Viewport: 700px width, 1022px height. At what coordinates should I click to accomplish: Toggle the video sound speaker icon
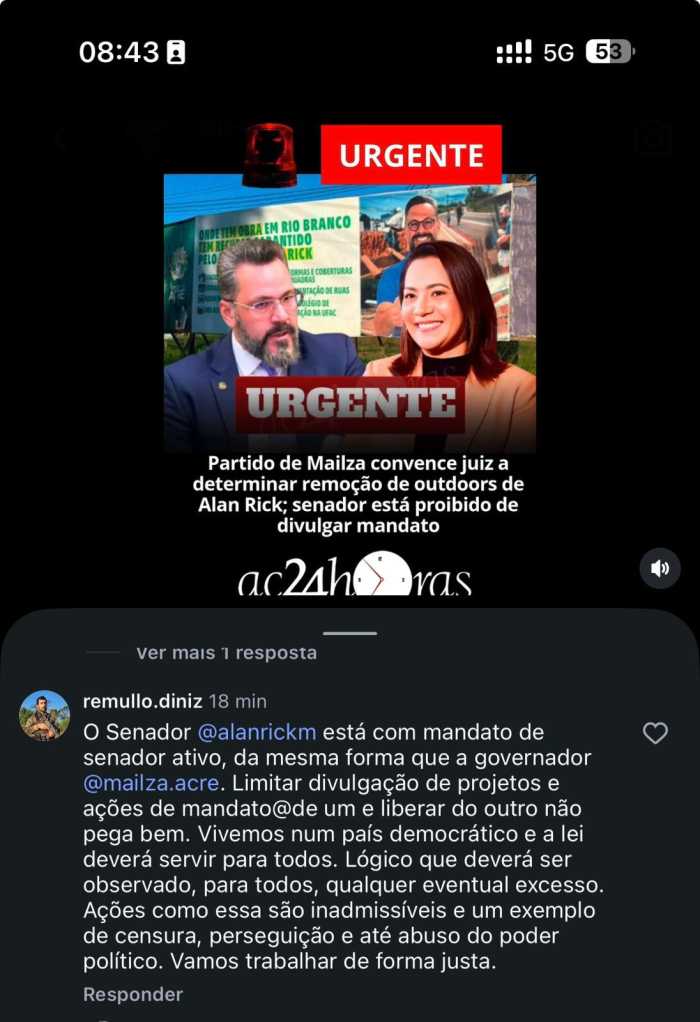(x=660, y=568)
